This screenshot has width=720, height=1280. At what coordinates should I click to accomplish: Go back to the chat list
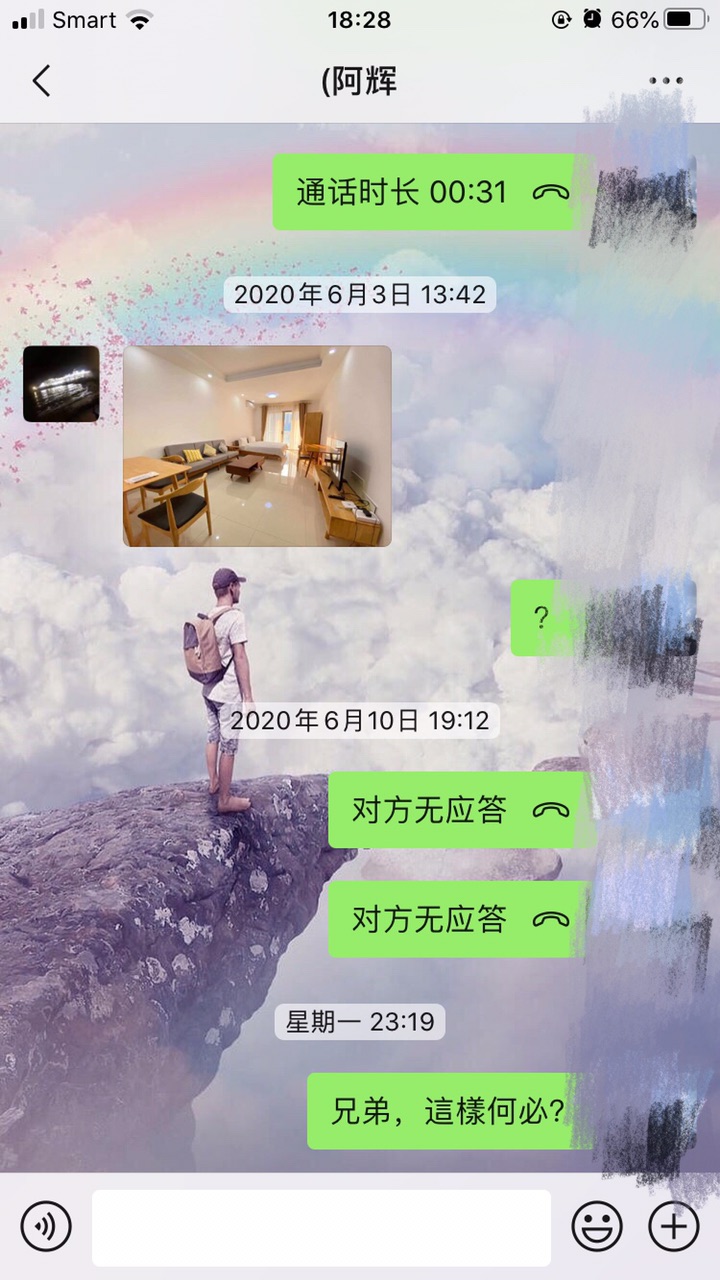coord(41,81)
